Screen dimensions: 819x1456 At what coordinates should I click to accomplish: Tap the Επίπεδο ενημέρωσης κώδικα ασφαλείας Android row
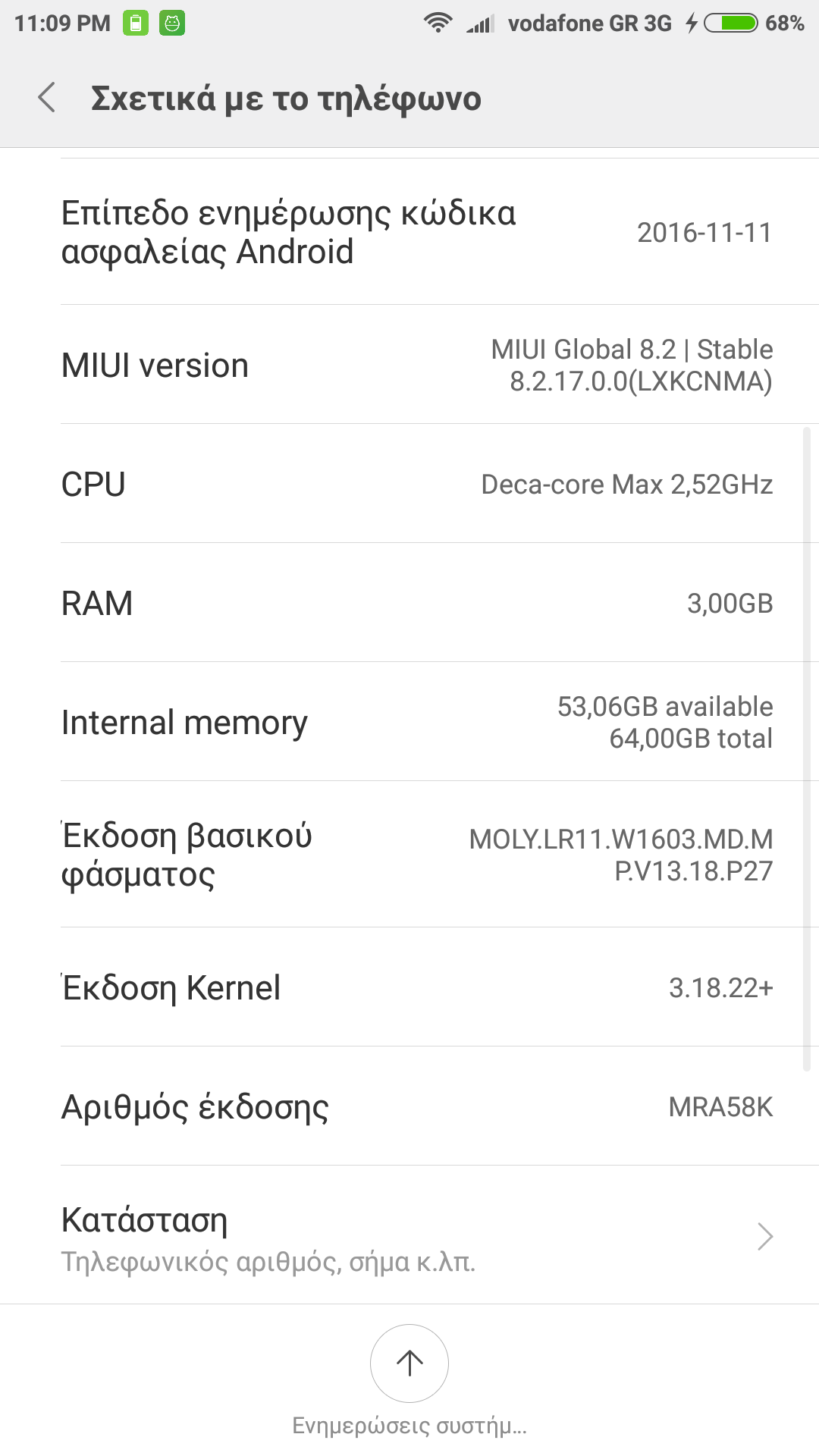409,232
